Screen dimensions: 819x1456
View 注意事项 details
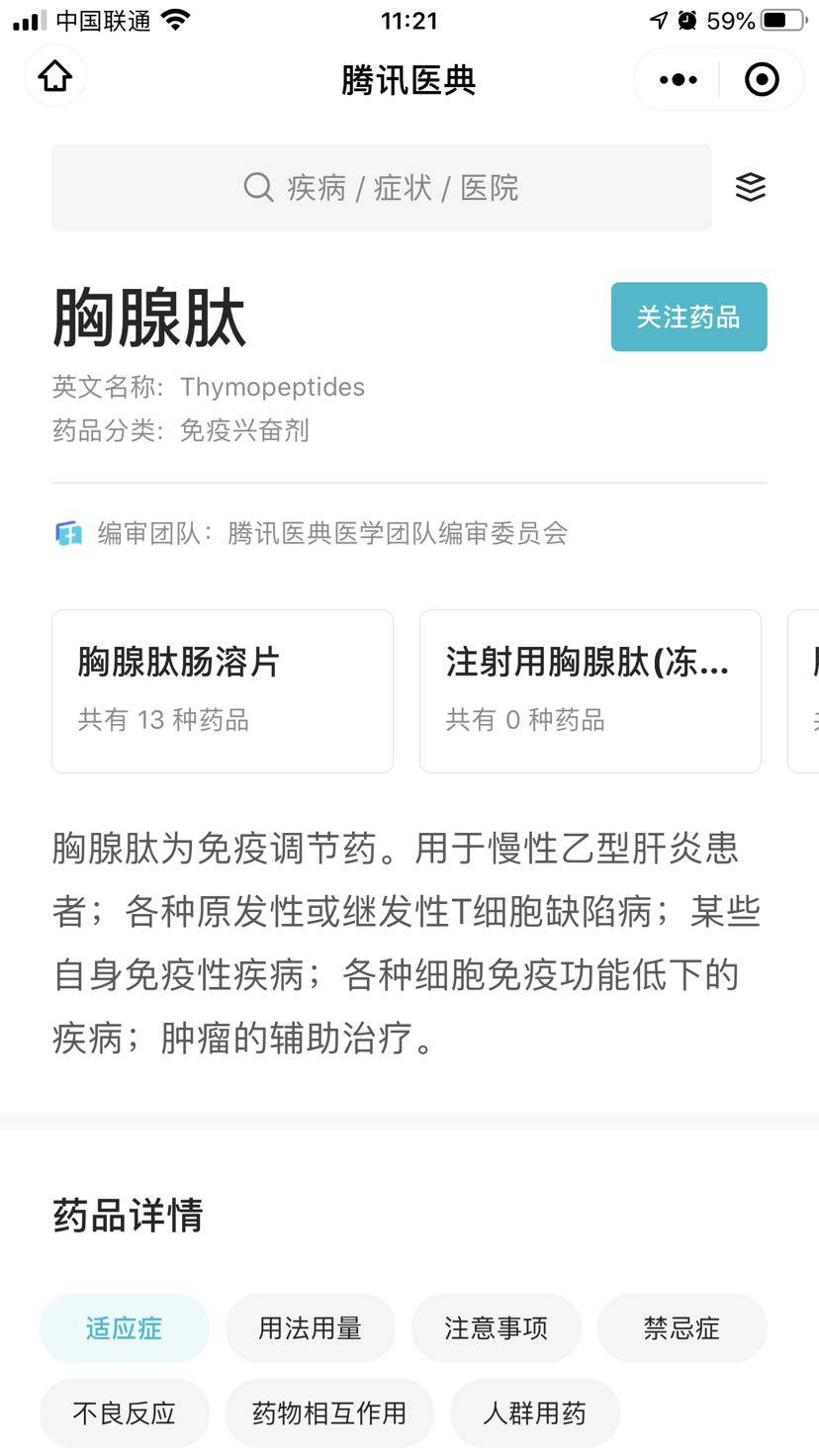pos(496,1327)
